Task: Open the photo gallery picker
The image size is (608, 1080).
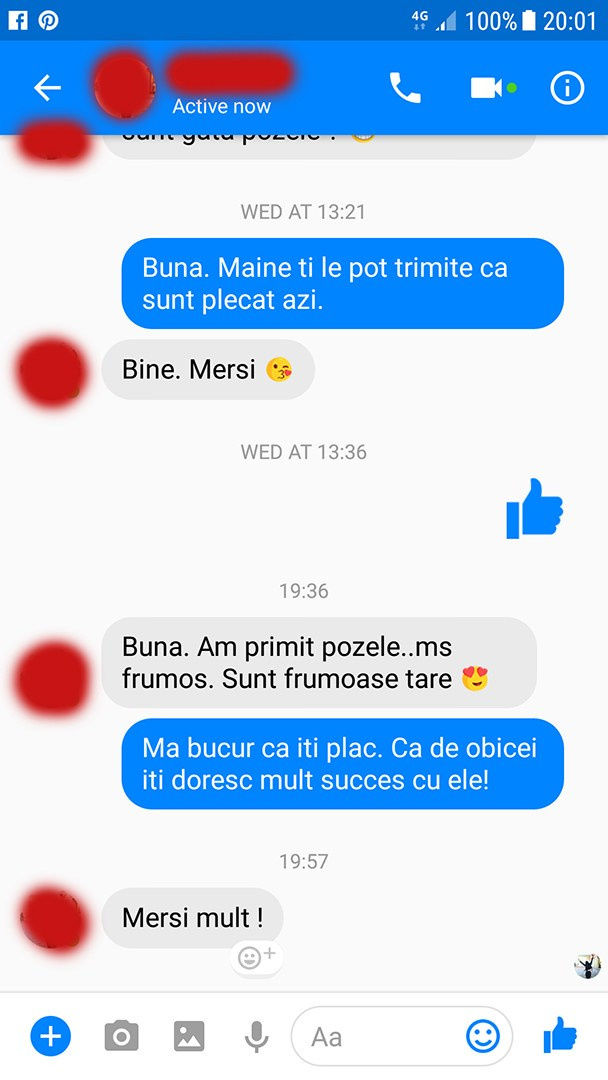Action: click(189, 1037)
